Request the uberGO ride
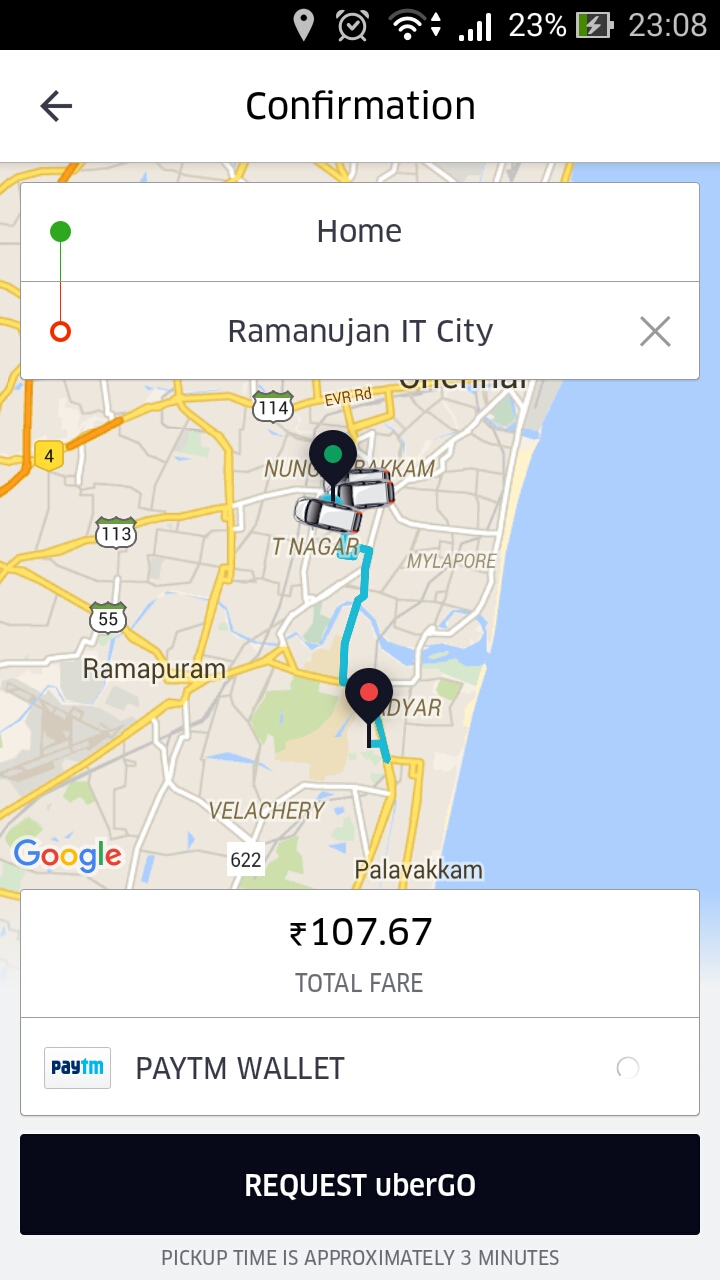Screen dimensions: 720x1280 [x=360, y=1185]
